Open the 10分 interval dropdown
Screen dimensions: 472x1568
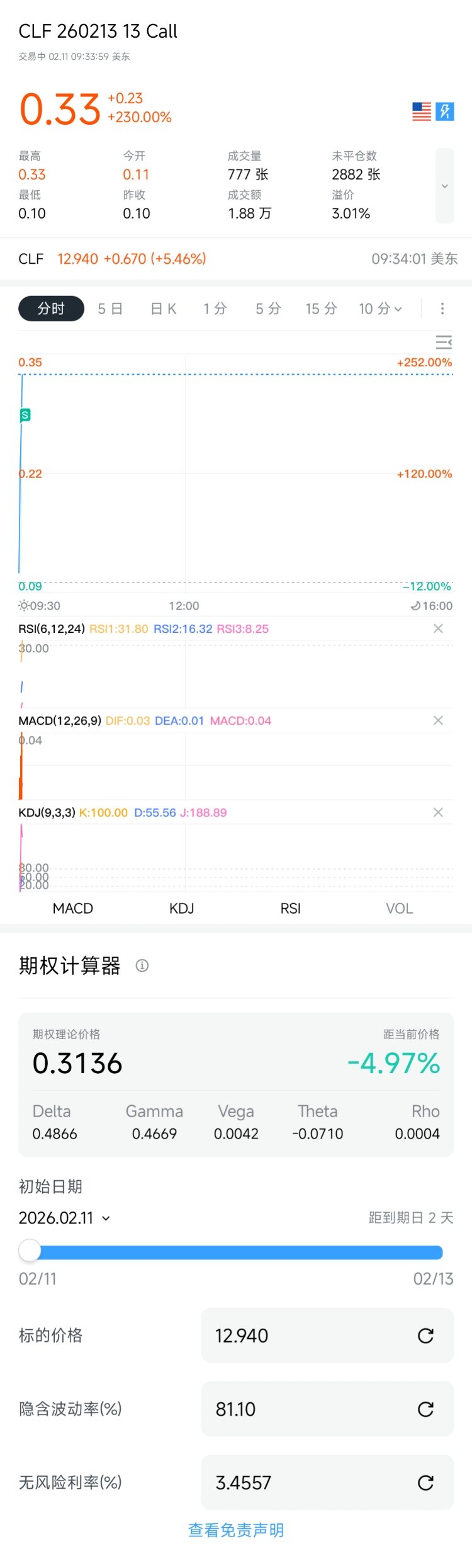380,309
